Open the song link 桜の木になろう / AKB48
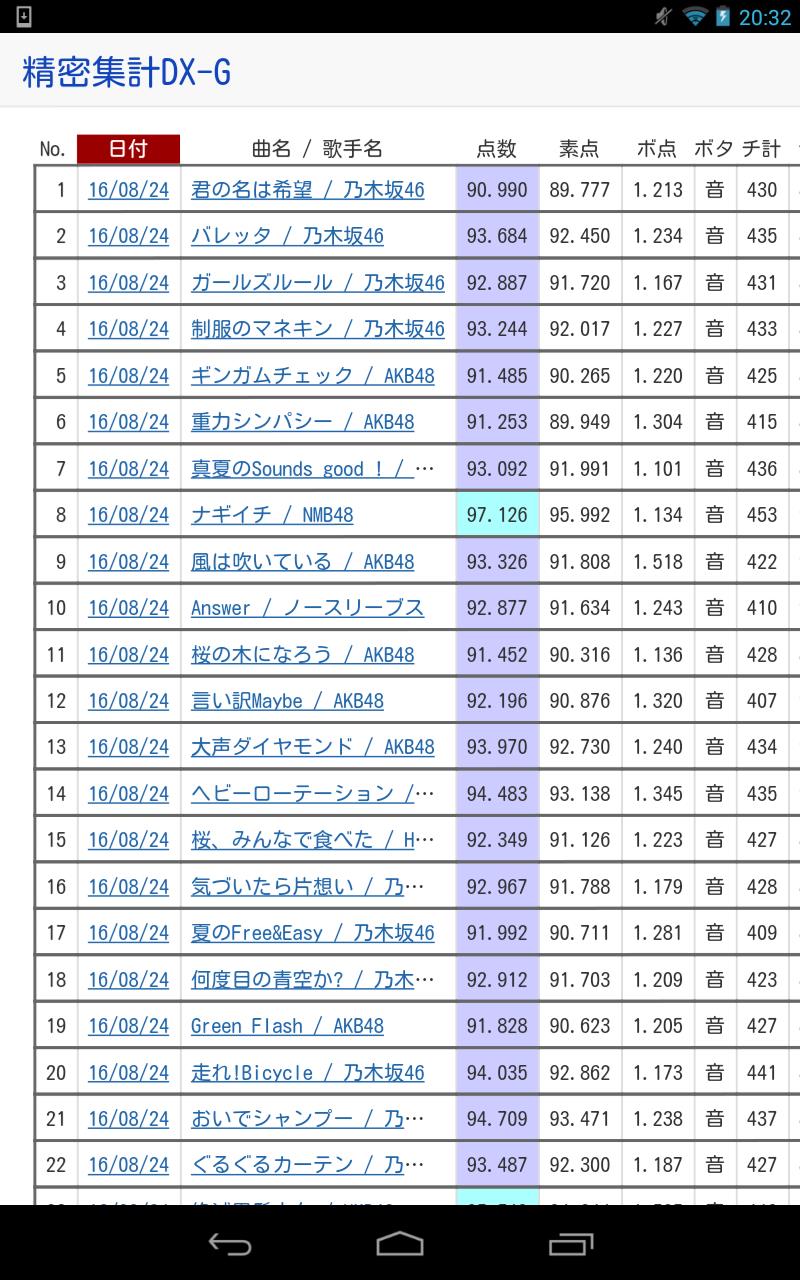Viewport: 800px width, 1280px height. point(302,654)
